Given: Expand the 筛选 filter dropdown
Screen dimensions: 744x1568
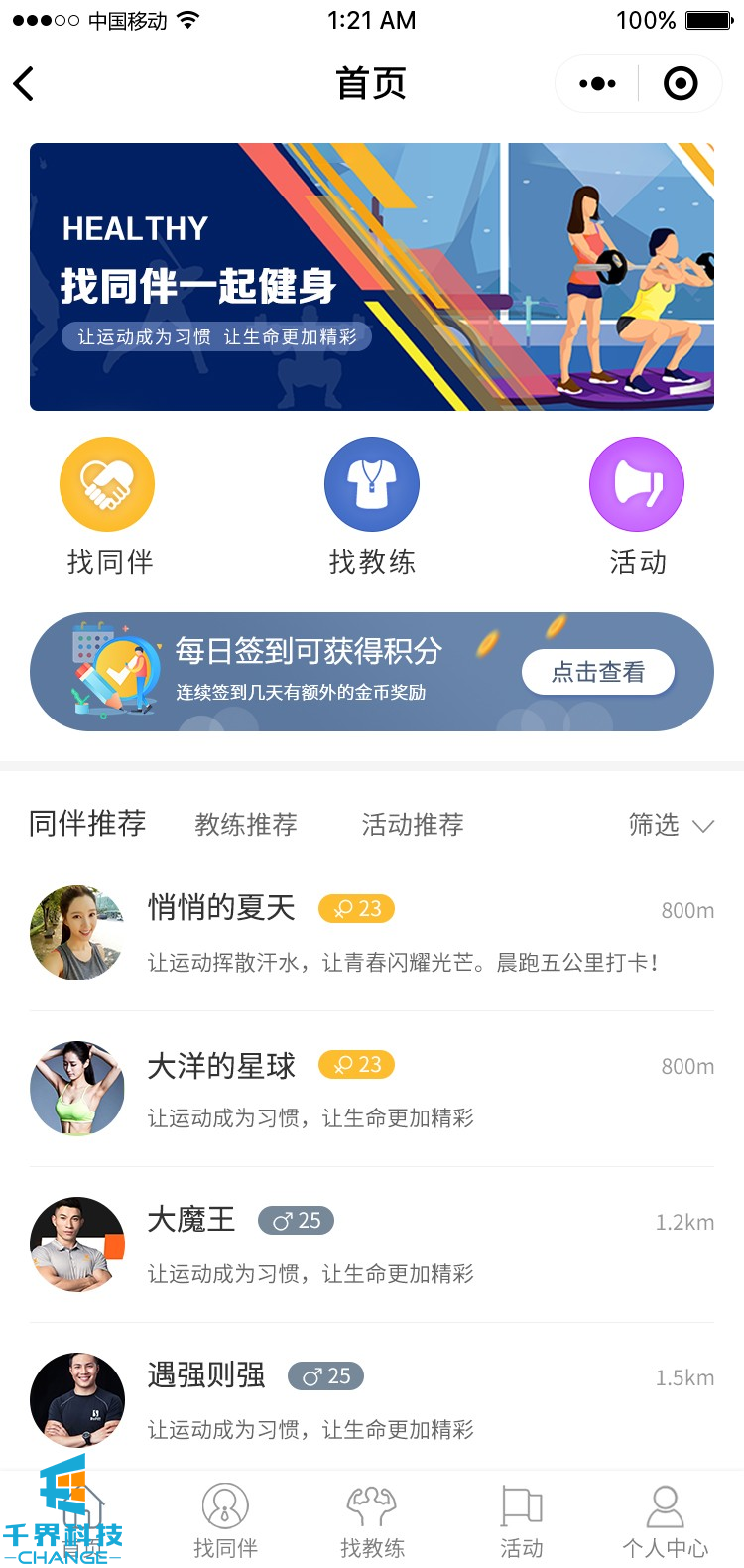Looking at the screenshot, I should 671,825.
